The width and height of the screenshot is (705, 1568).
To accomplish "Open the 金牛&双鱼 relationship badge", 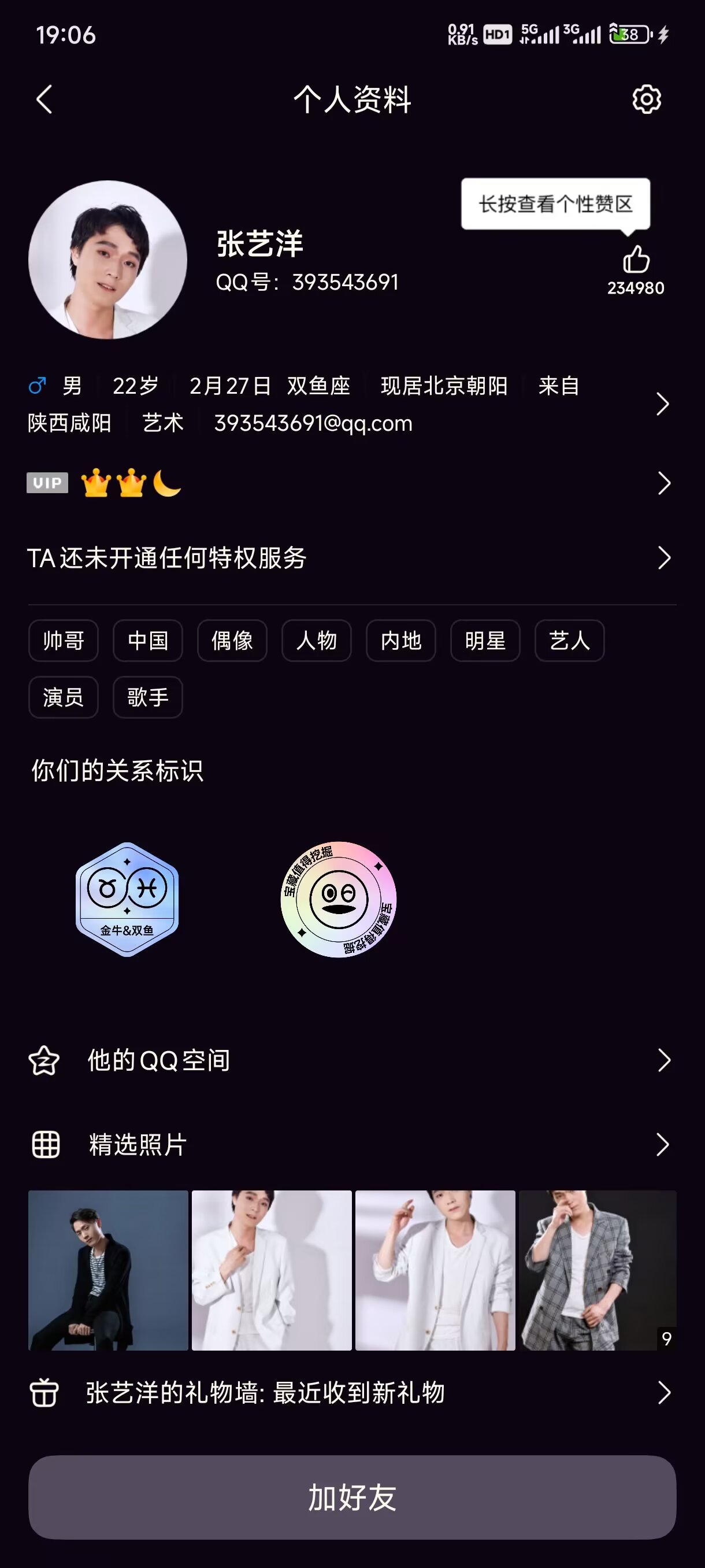I will click(x=127, y=900).
